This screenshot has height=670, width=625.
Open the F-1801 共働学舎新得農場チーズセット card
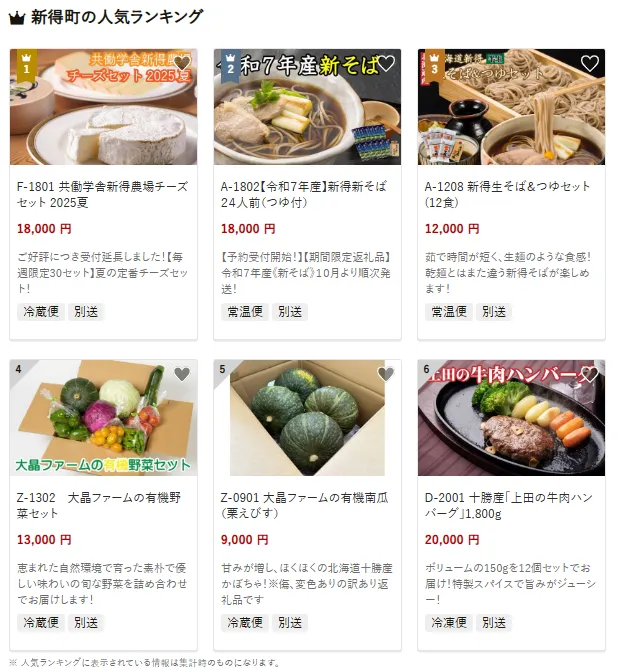pos(103,196)
